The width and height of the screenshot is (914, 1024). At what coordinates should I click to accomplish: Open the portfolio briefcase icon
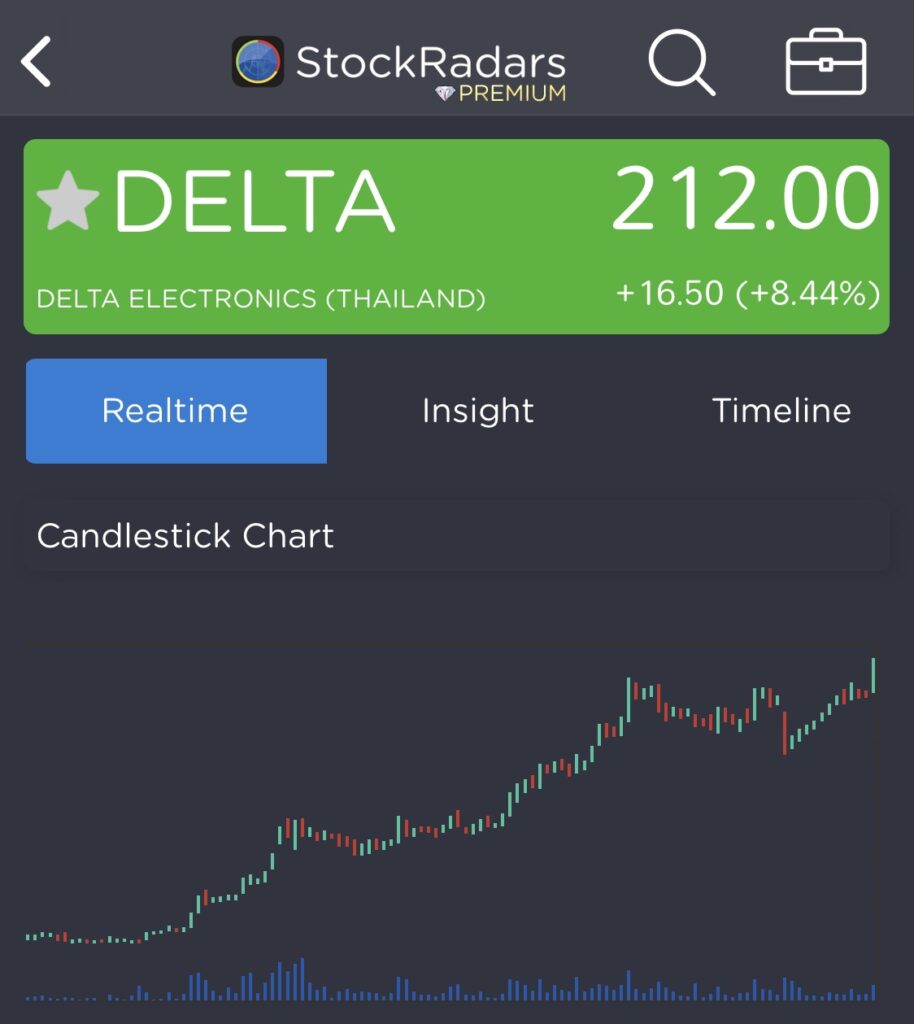[826, 62]
